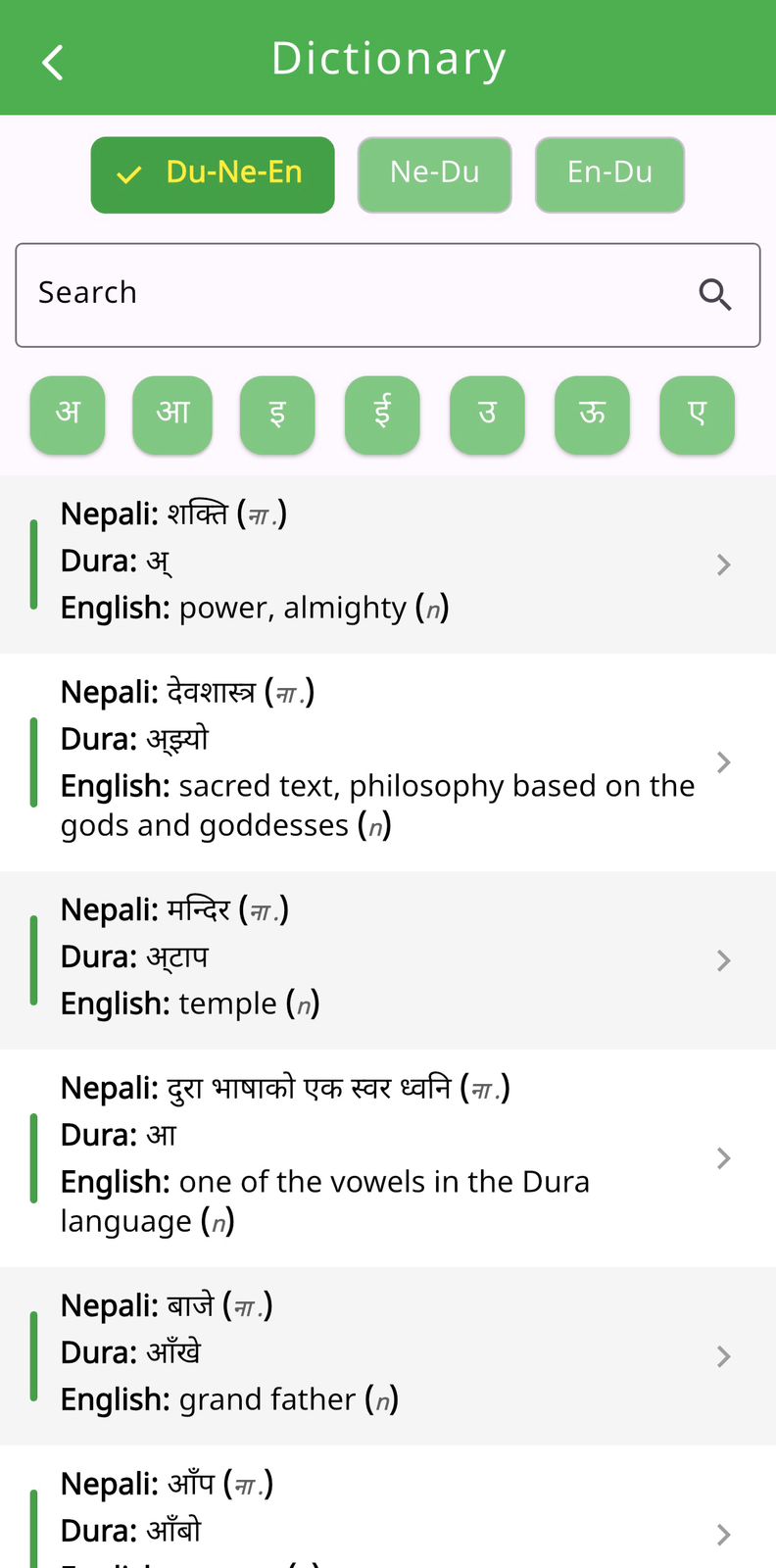Select the ई letter filter button
This screenshot has height=1568, width=776.
click(x=382, y=415)
